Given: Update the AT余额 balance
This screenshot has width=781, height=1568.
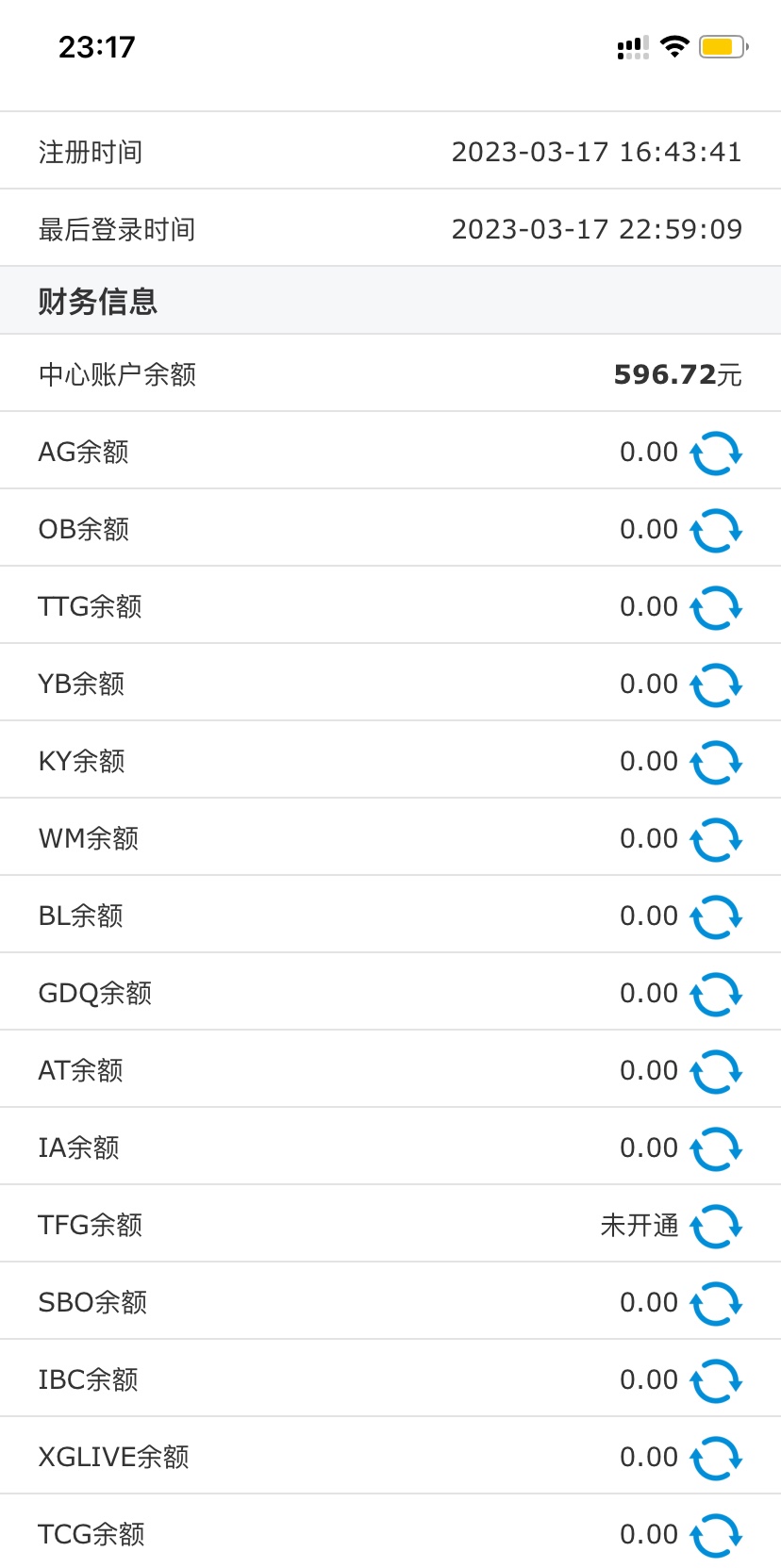Looking at the screenshot, I should click(x=716, y=1072).
